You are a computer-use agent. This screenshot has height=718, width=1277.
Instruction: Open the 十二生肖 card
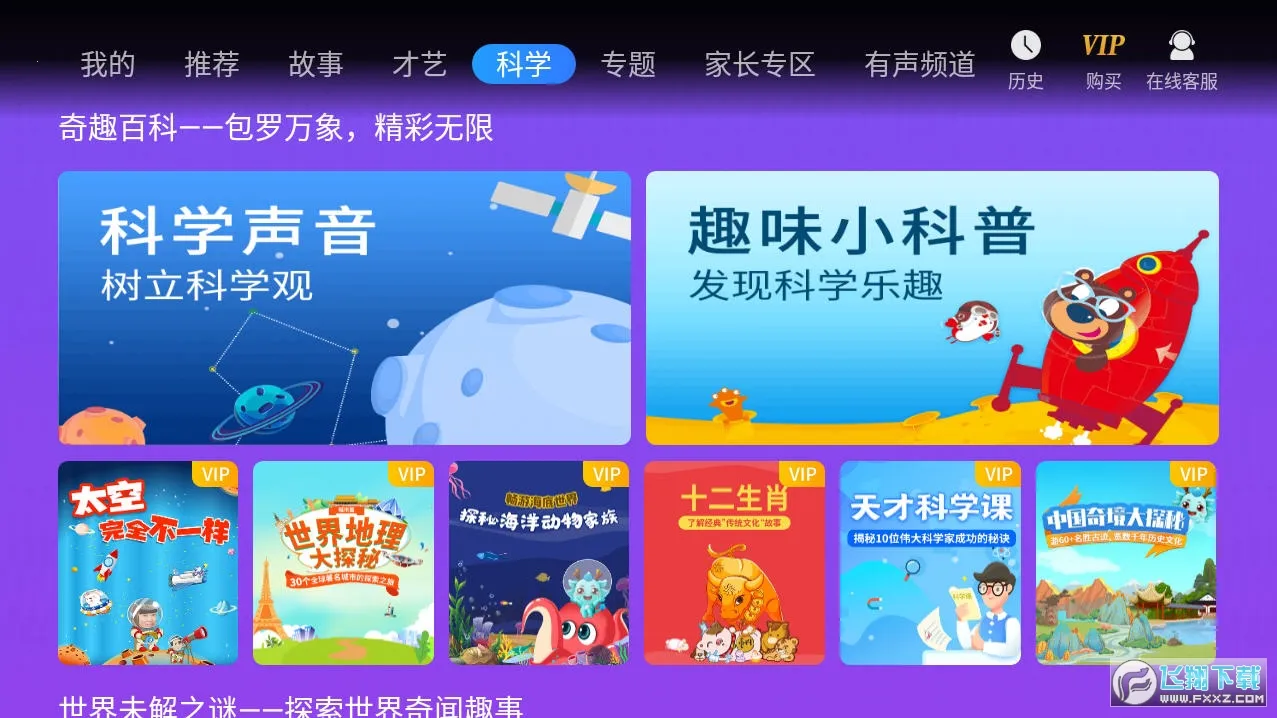pyautogui.click(x=734, y=563)
